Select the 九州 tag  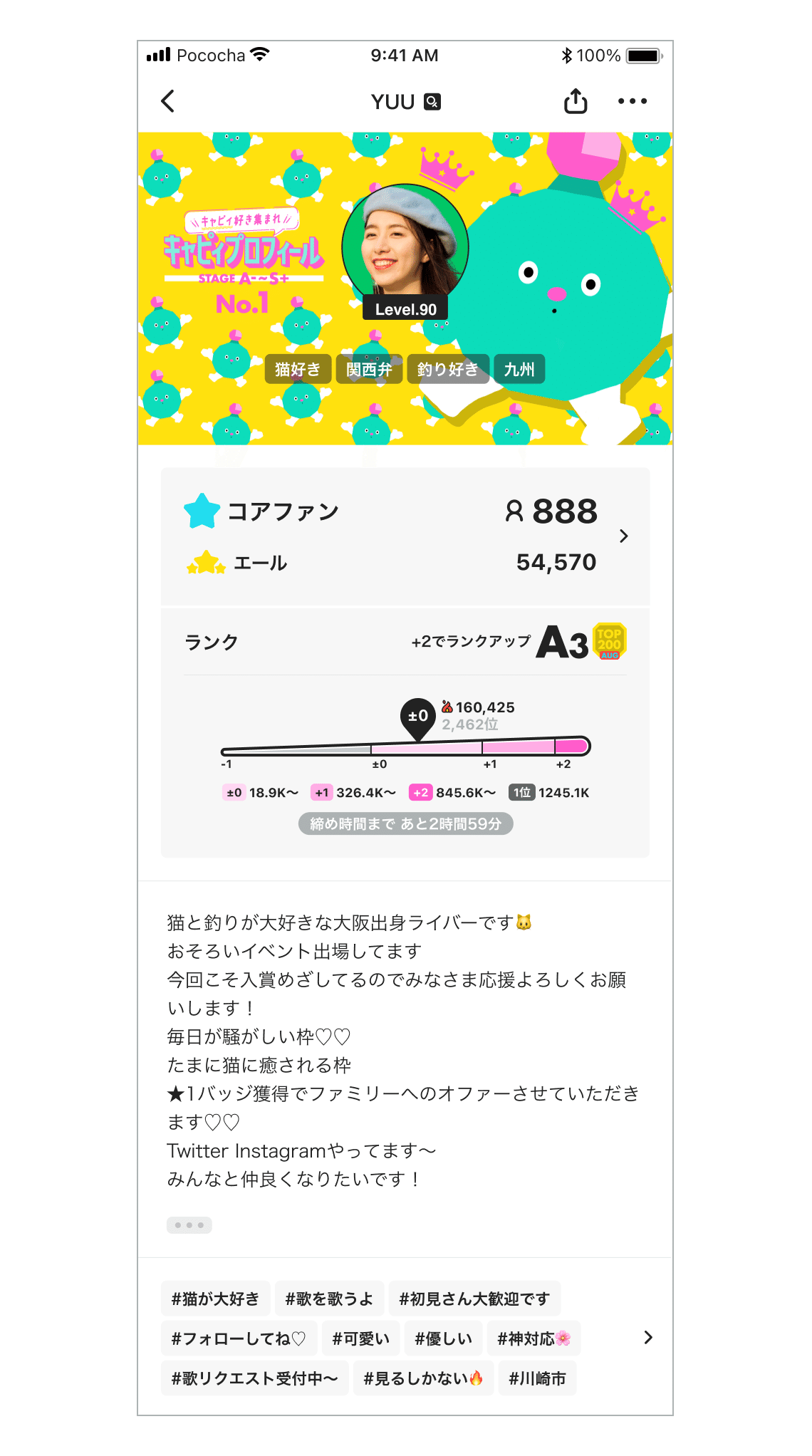519,369
